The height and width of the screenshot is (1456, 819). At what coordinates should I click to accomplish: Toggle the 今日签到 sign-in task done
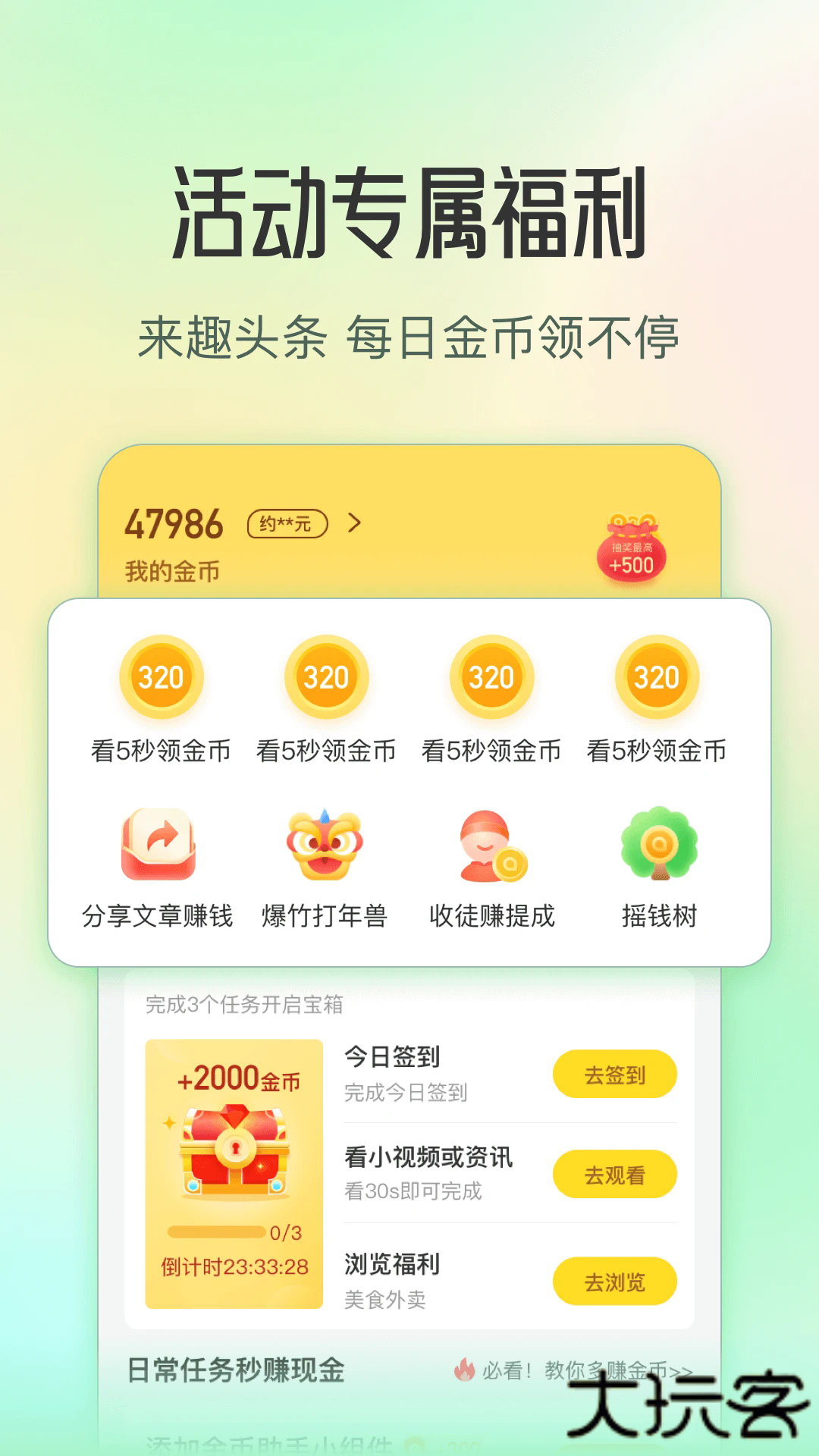(x=614, y=1073)
